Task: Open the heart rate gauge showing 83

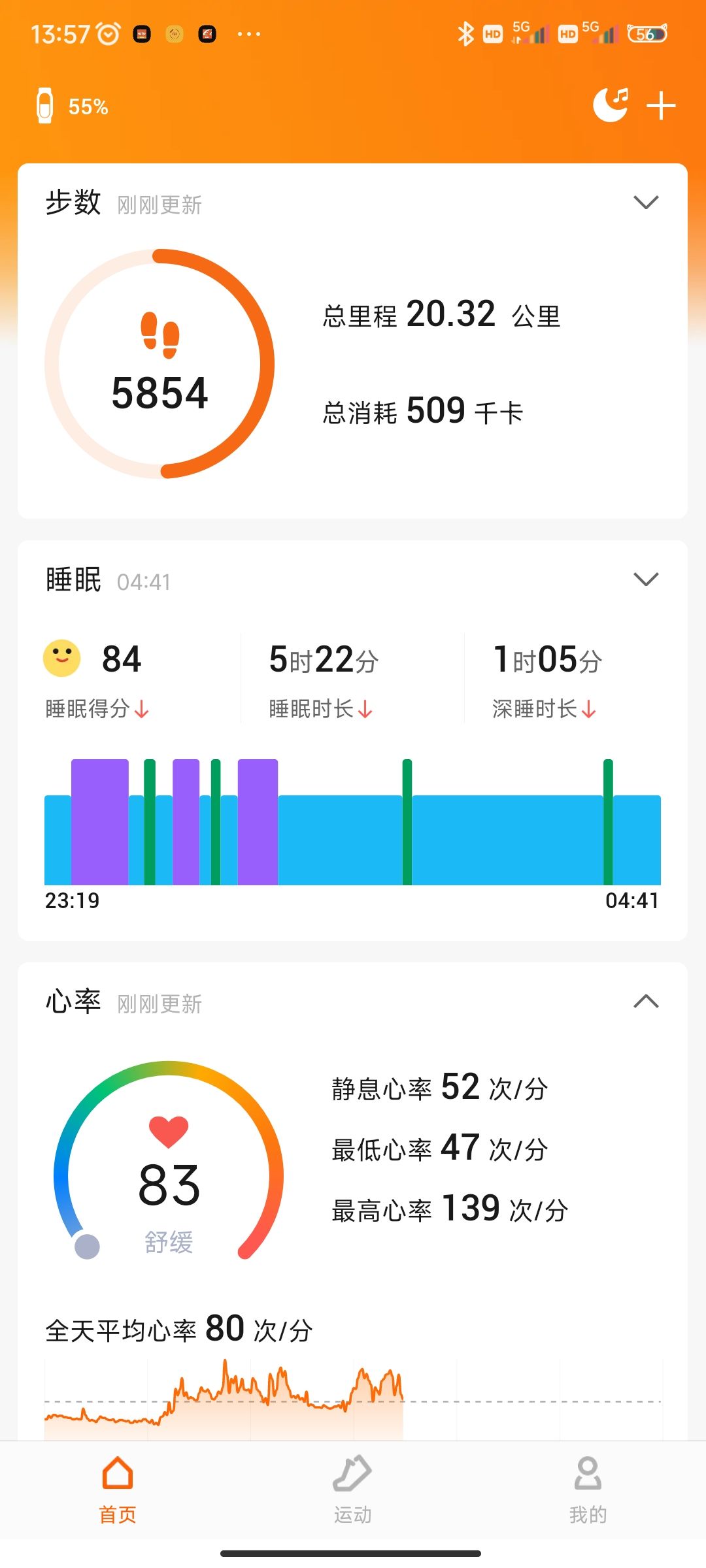Action: [169, 1160]
